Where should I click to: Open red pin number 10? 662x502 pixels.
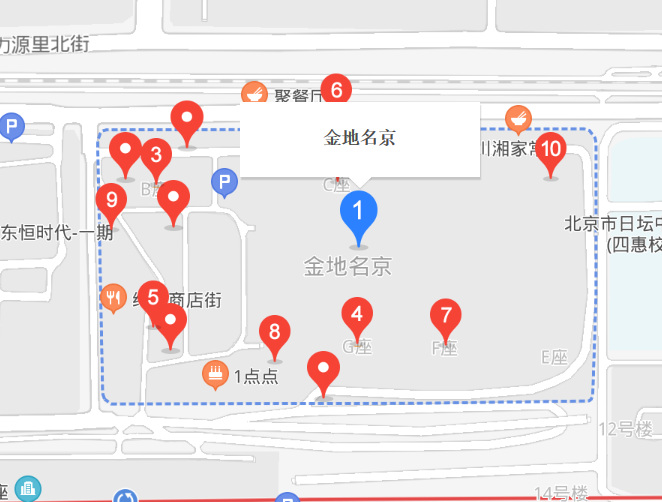550,150
